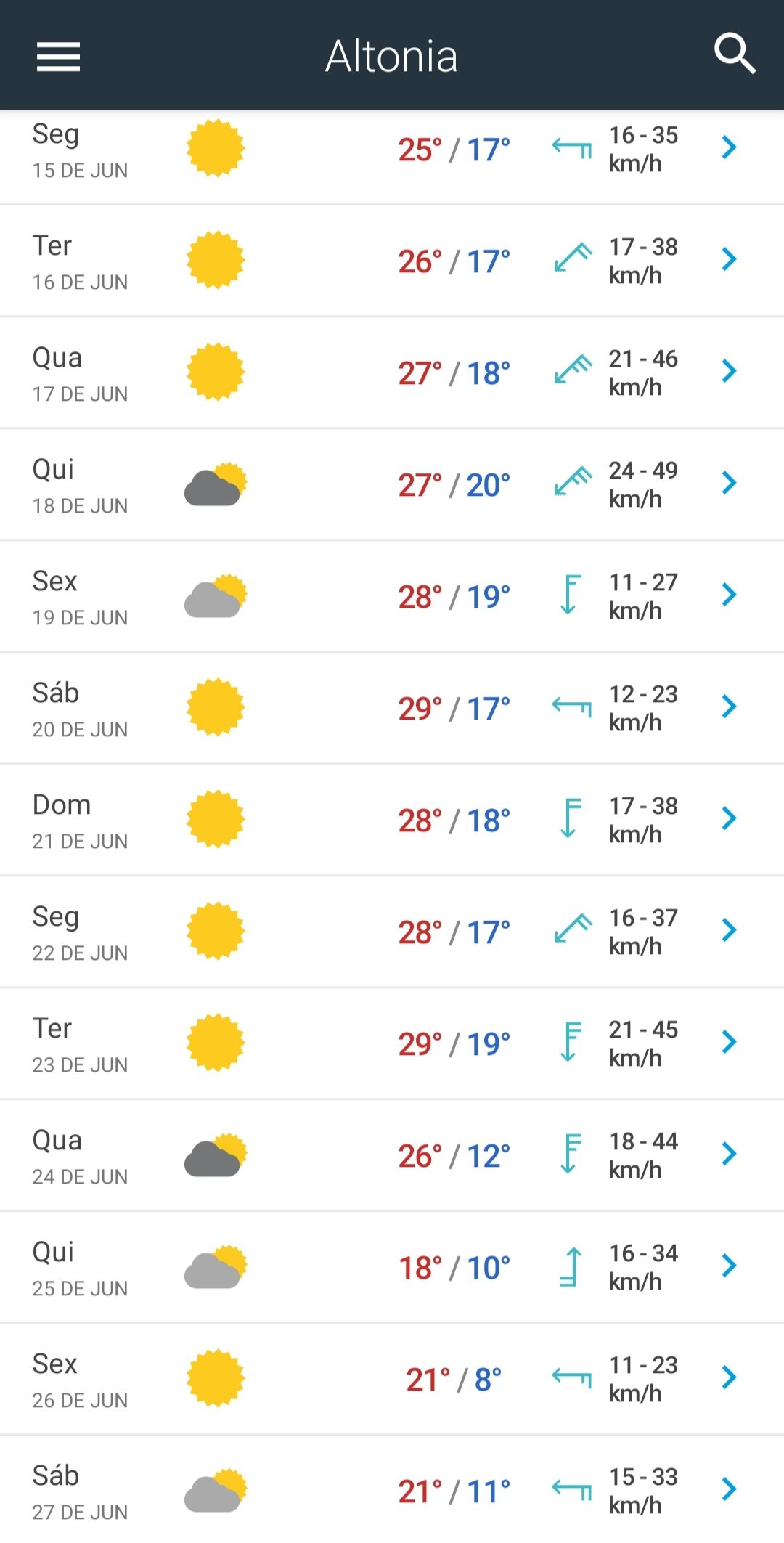Open Qua 17 de Jun forecast

[x=392, y=372]
